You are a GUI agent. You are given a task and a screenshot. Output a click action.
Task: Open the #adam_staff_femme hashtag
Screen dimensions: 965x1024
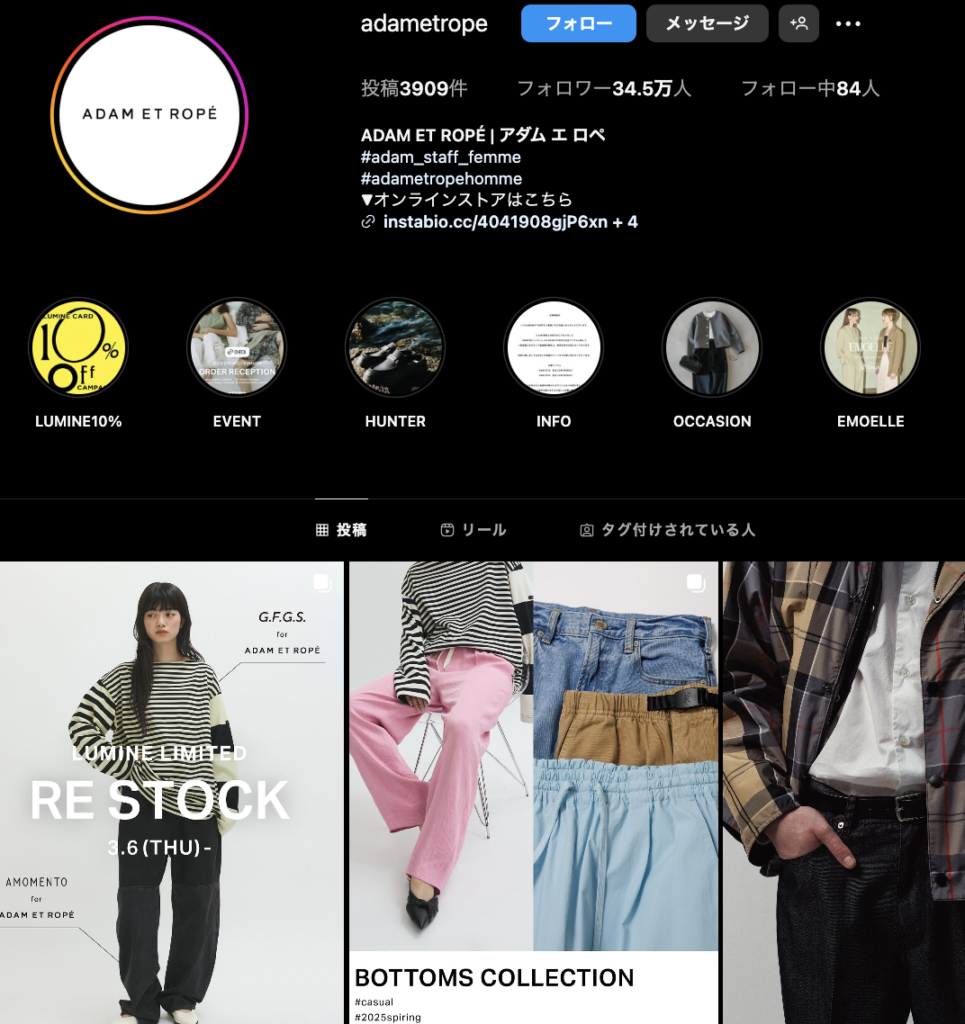(x=440, y=157)
